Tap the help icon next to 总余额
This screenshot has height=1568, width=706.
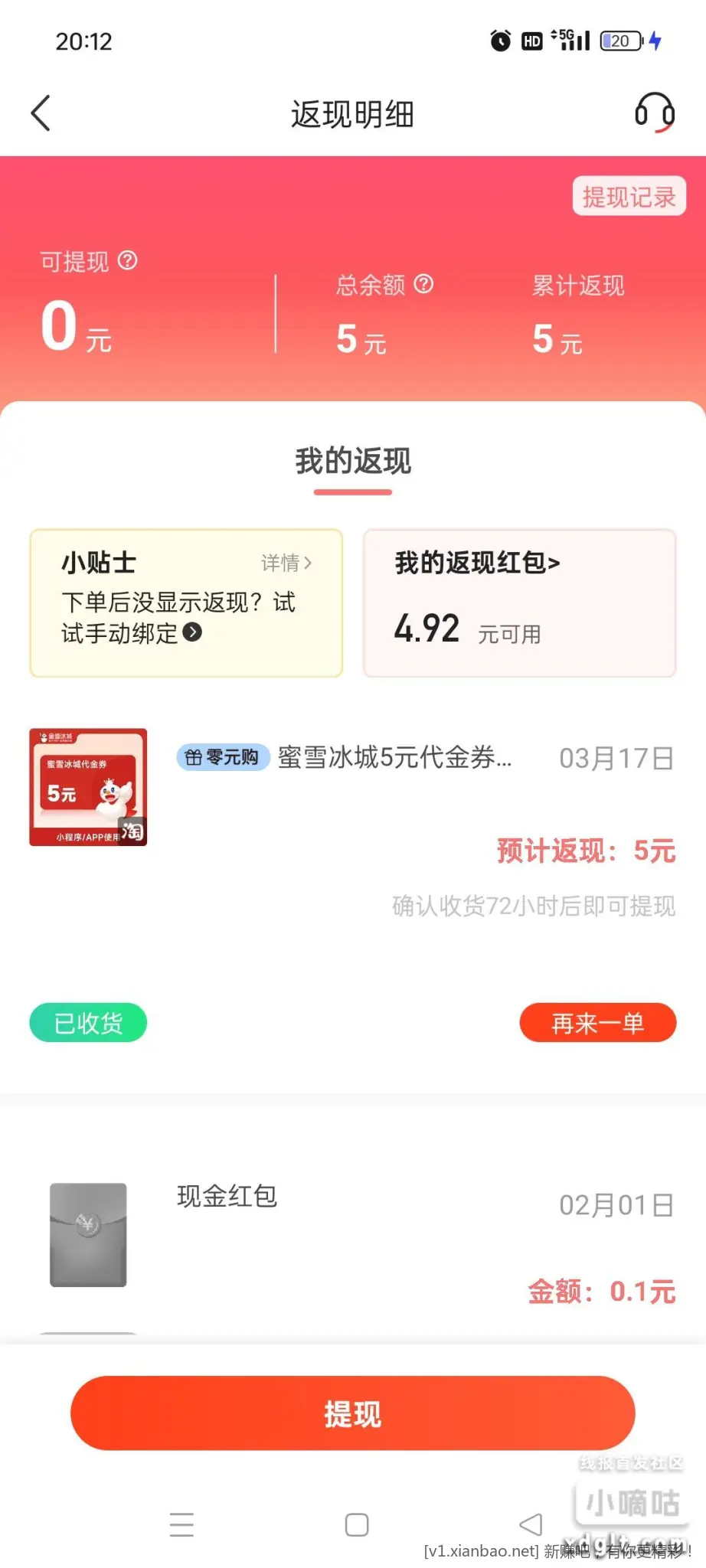click(423, 285)
